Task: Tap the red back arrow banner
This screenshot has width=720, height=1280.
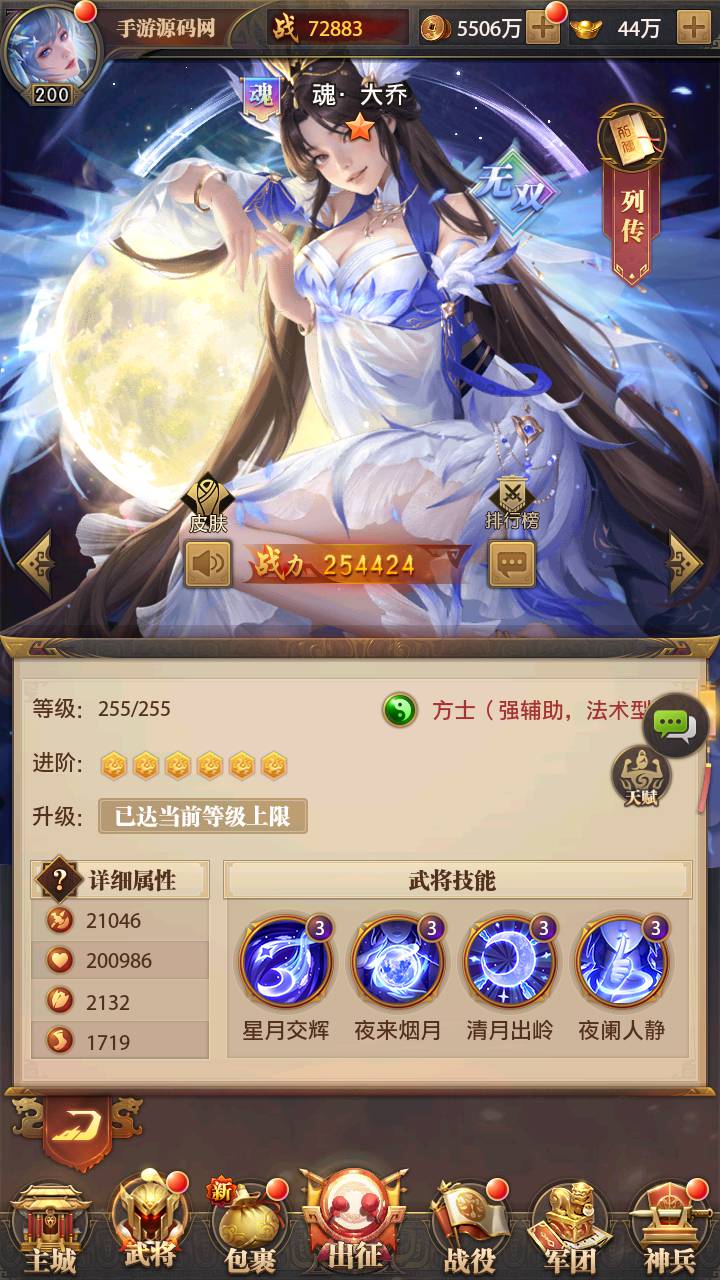Action: pyautogui.click(x=77, y=1130)
